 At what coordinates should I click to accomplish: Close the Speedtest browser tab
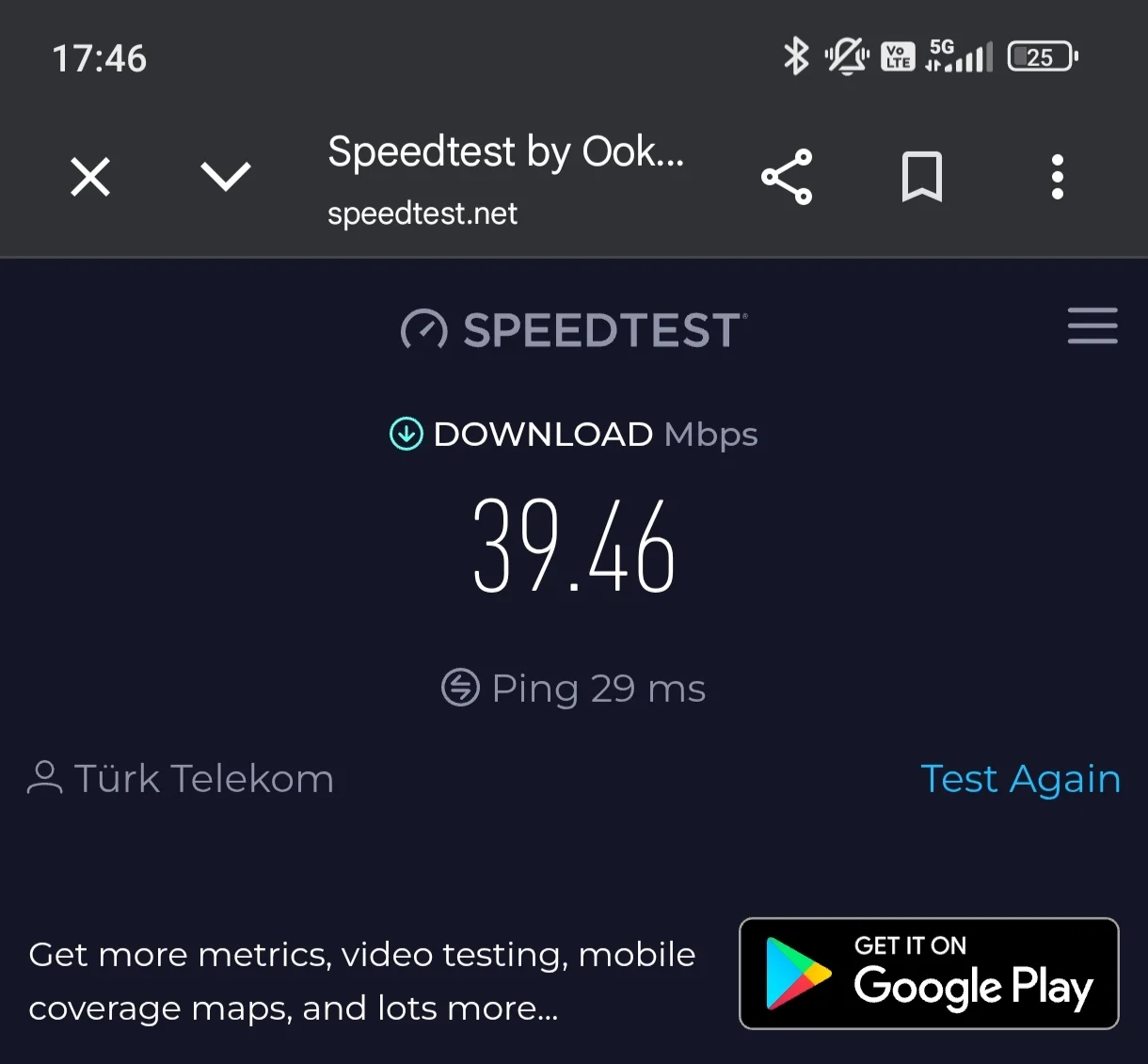point(90,177)
